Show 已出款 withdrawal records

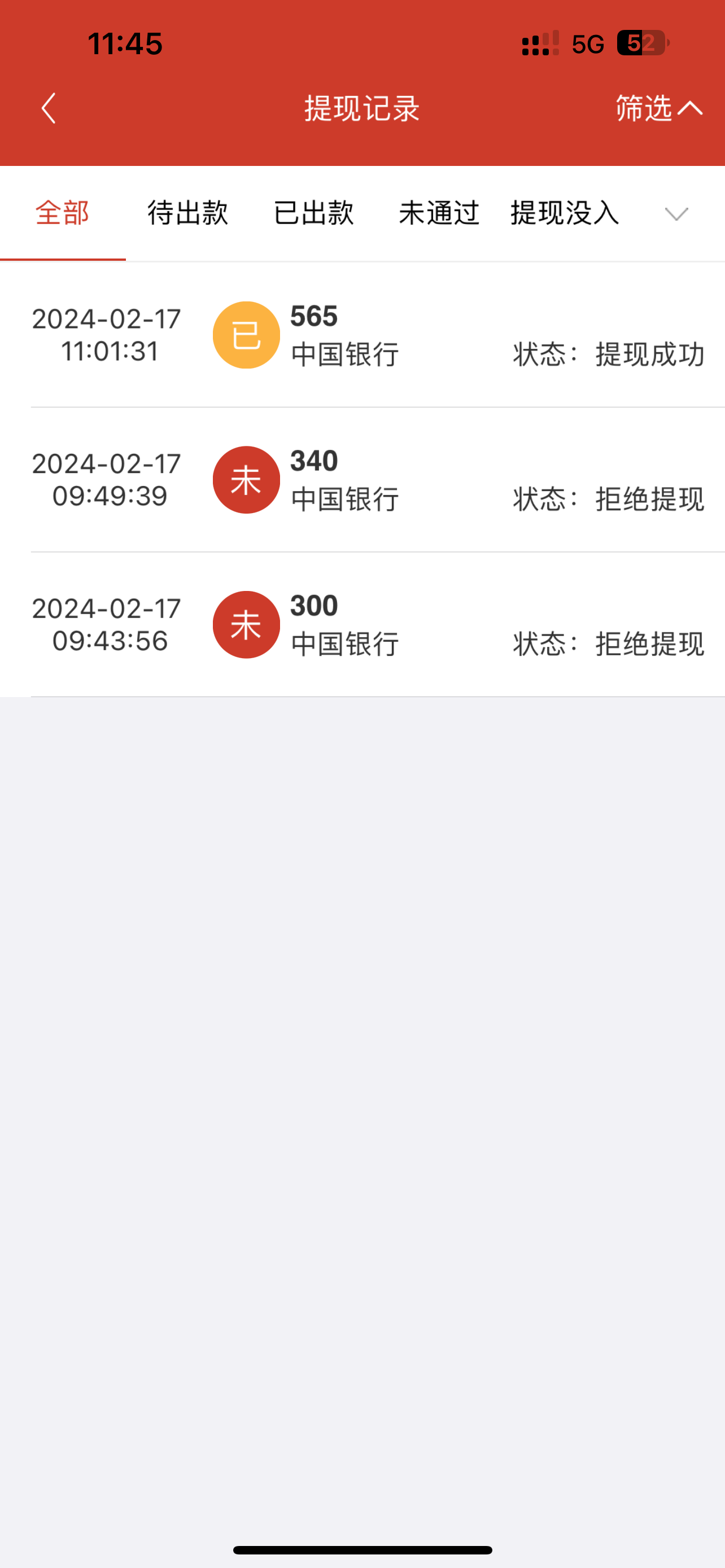313,213
